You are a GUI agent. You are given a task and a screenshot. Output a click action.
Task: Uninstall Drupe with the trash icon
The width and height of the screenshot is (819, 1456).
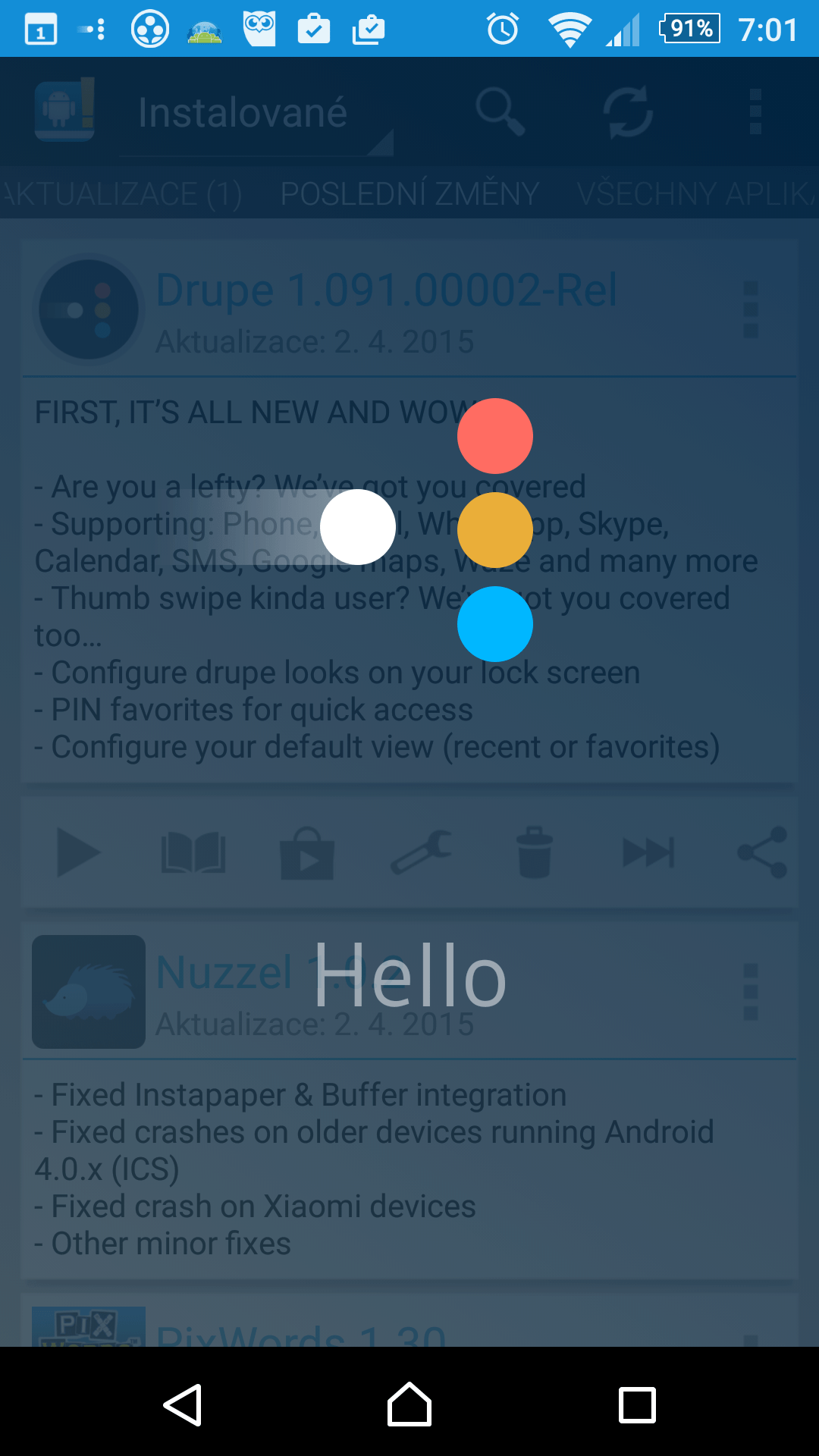pyautogui.click(x=535, y=853)
